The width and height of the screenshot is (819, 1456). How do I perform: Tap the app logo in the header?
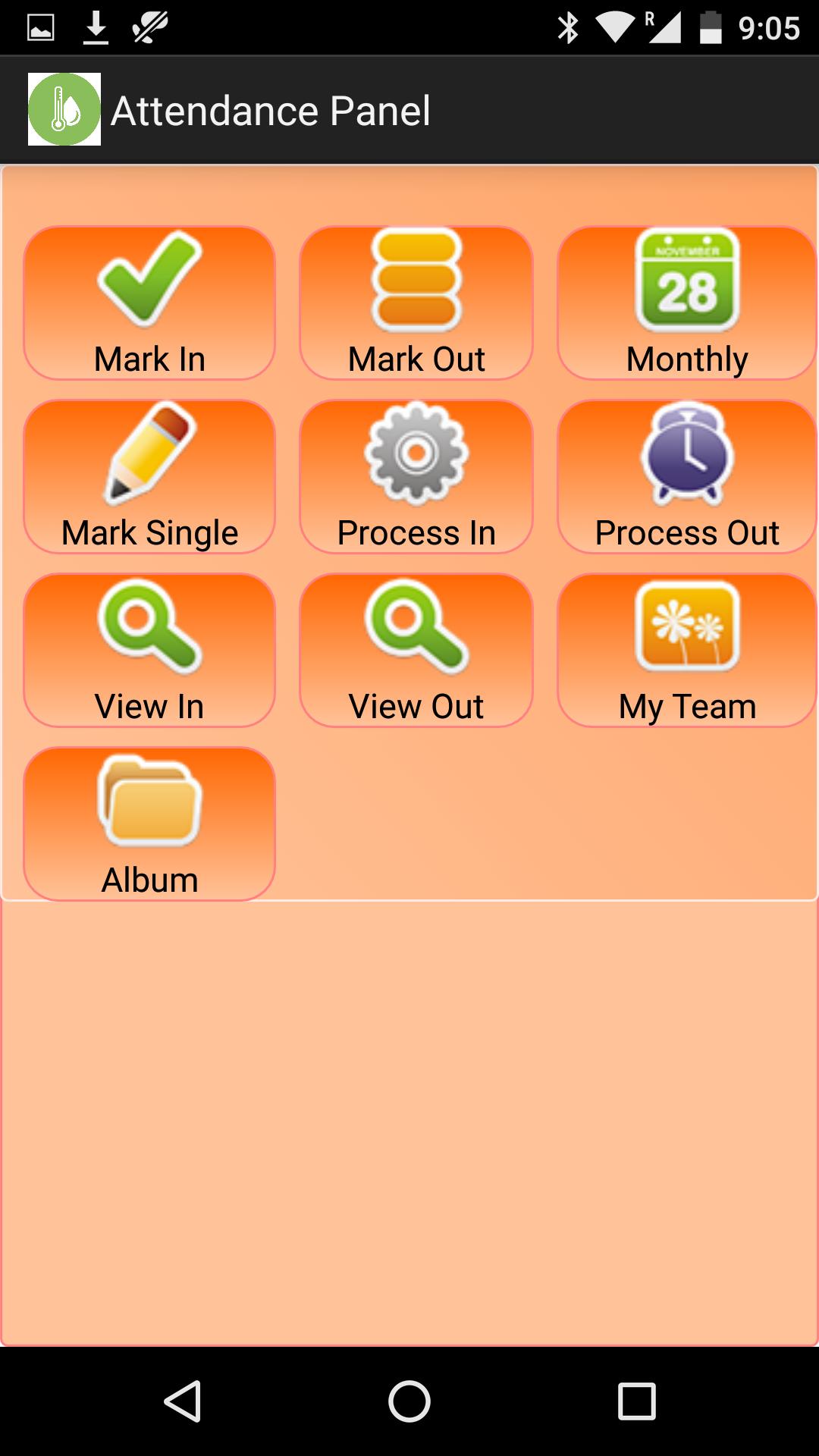point(64,109)
